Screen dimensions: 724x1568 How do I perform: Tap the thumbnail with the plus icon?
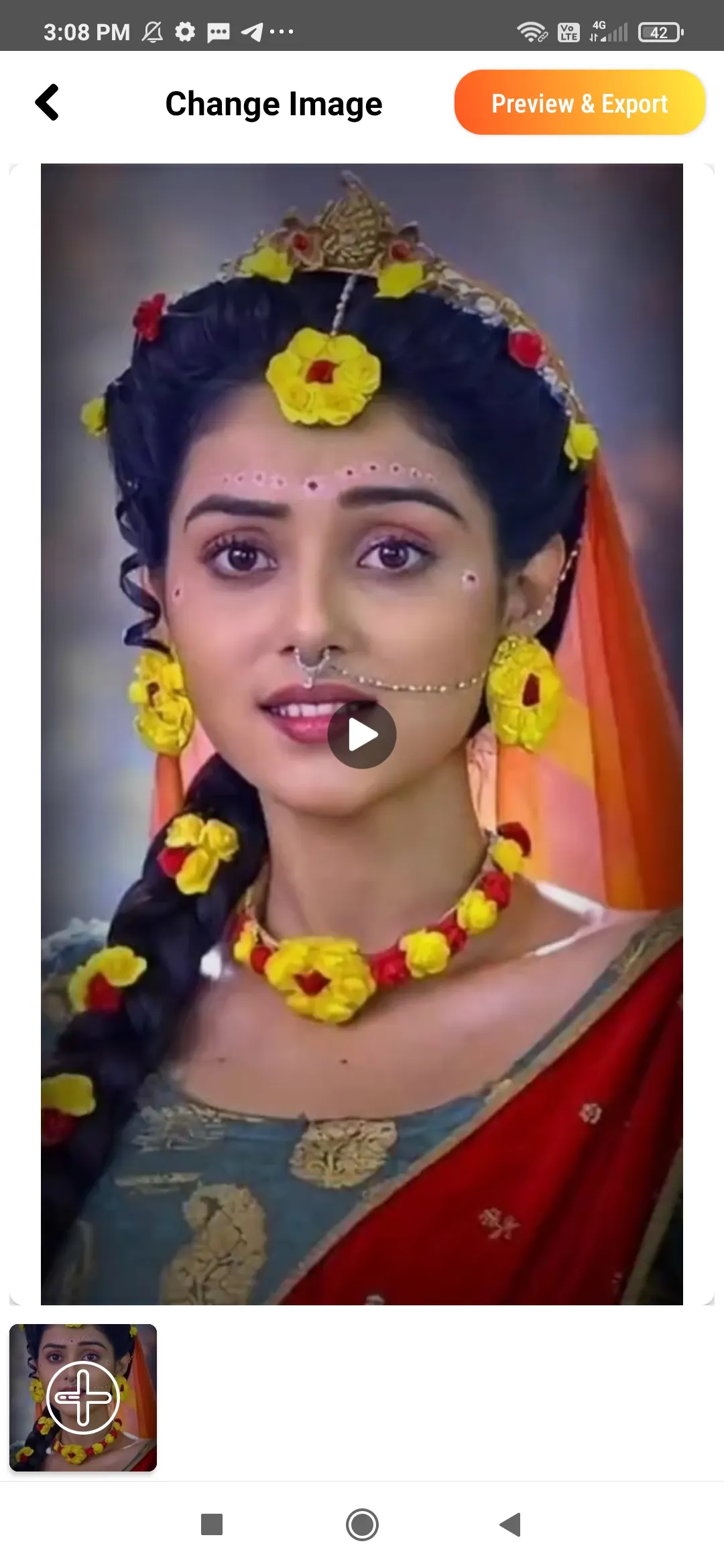(x=83, y=1397)
